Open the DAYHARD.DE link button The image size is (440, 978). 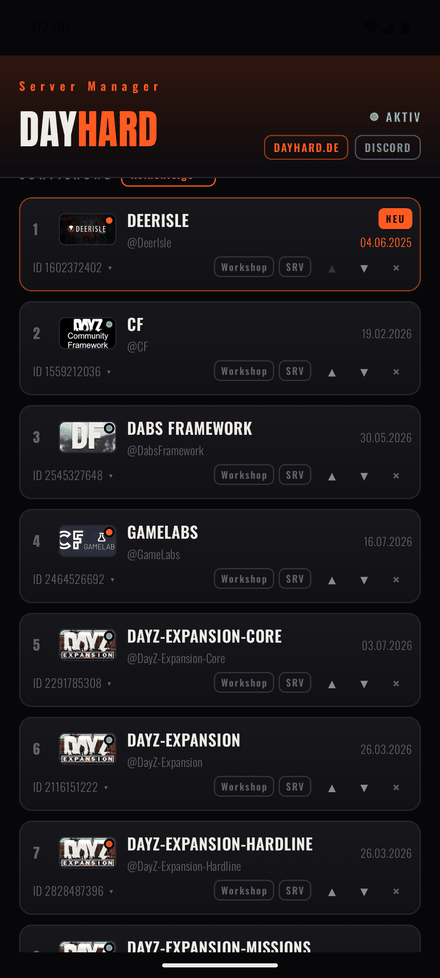pyautogui.click(x=306, y=148)
